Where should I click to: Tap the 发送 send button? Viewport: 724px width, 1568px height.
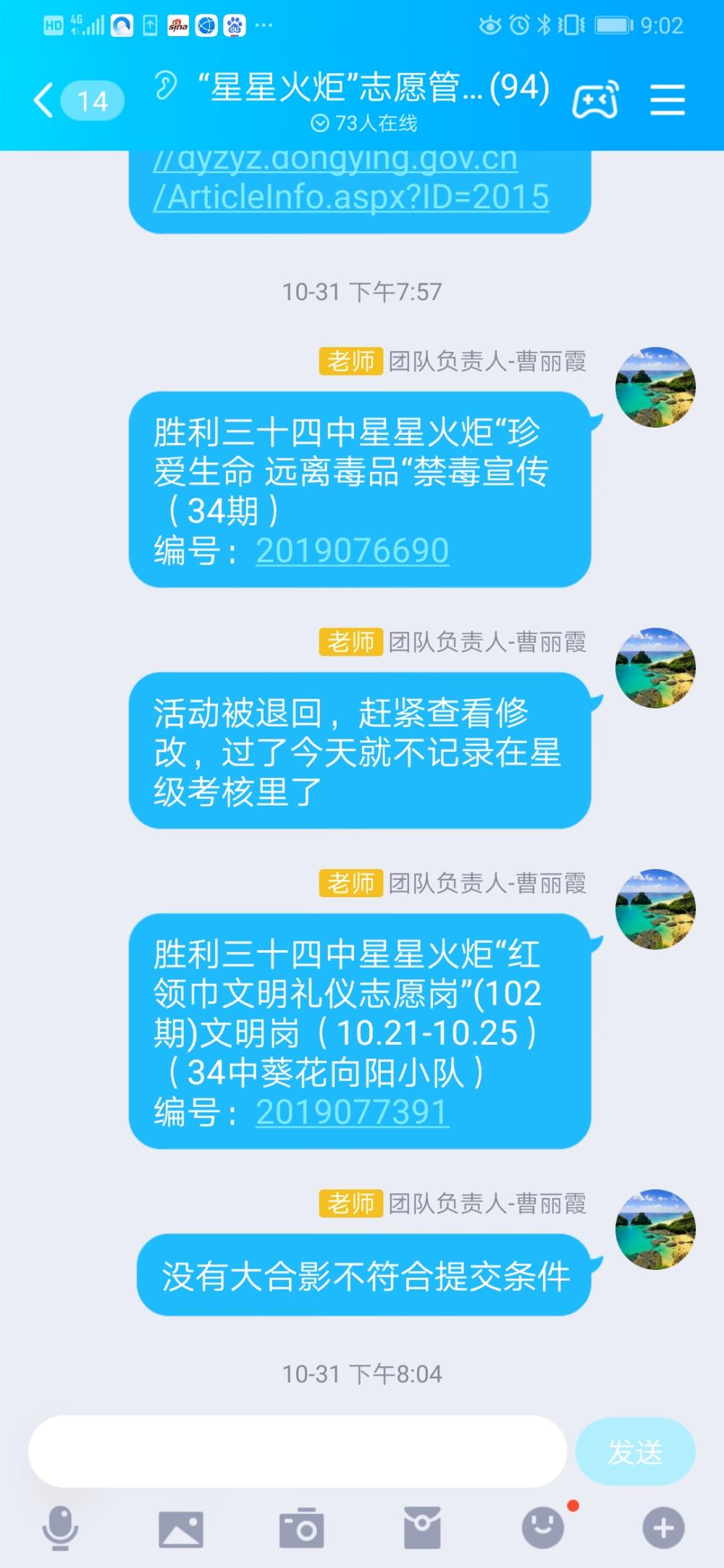pyautogui.click(x=635, y=1451)
